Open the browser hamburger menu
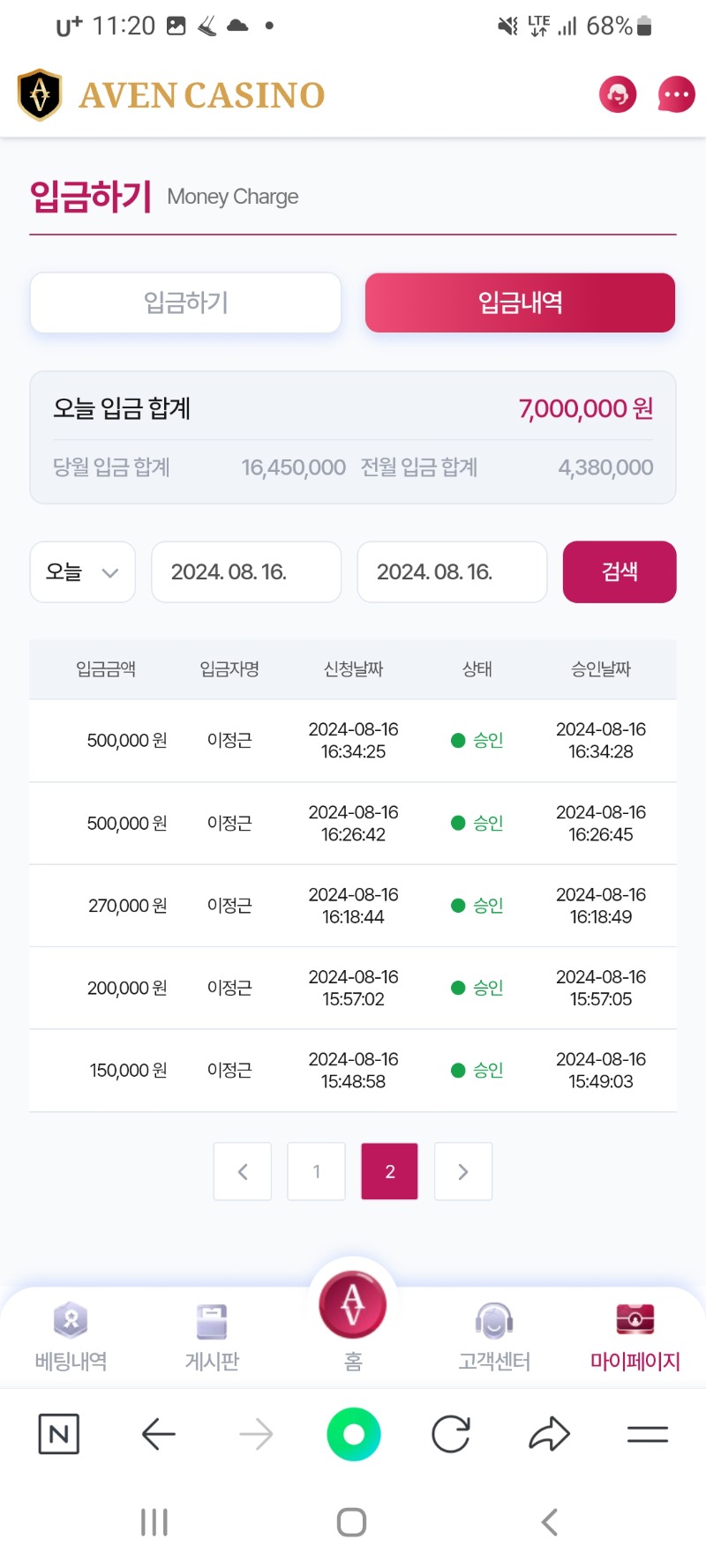Screen dimensions: 706x1568 pos(648,1435)
